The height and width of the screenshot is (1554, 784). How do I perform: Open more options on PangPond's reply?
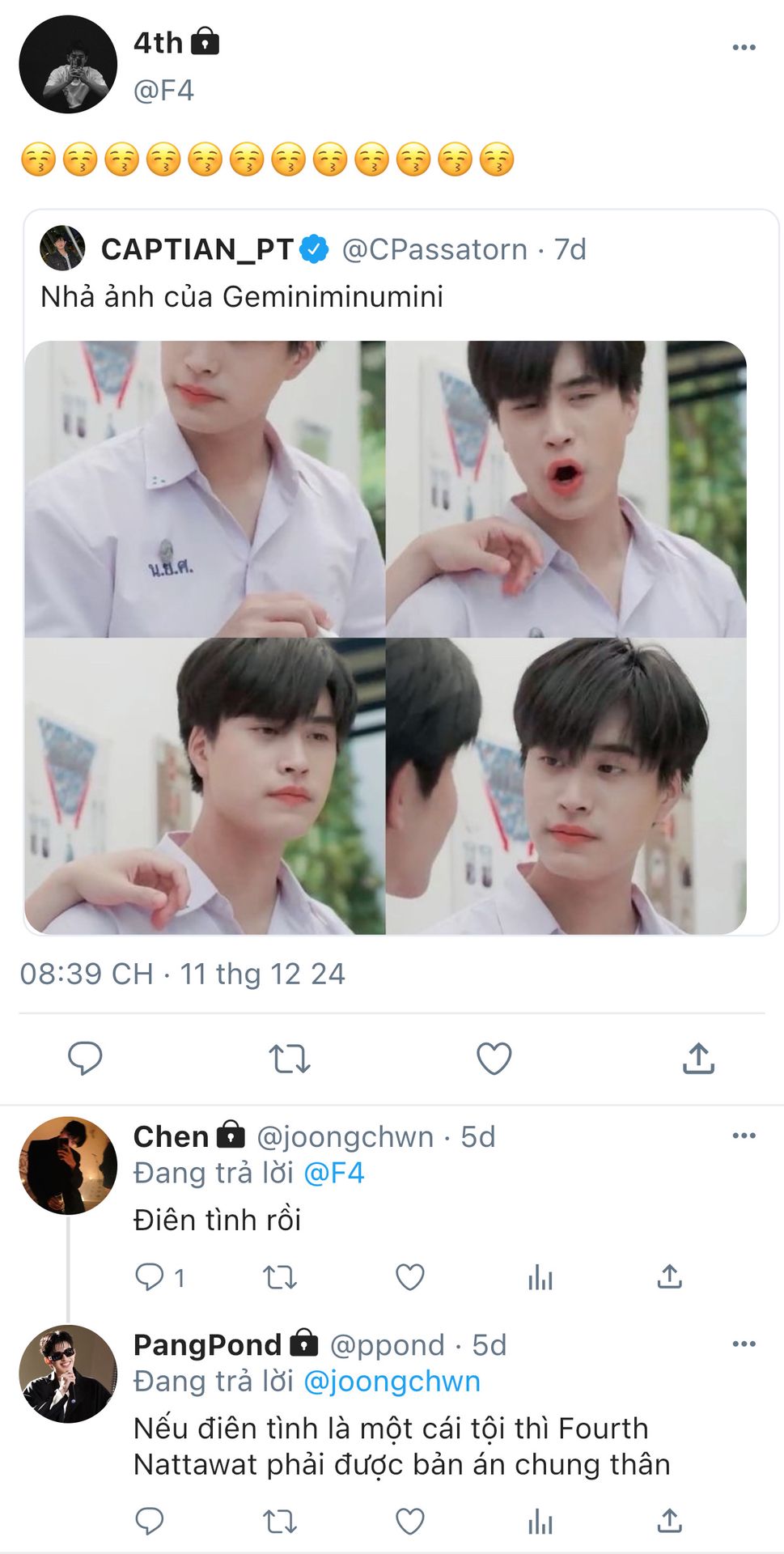pos(744,1344)
